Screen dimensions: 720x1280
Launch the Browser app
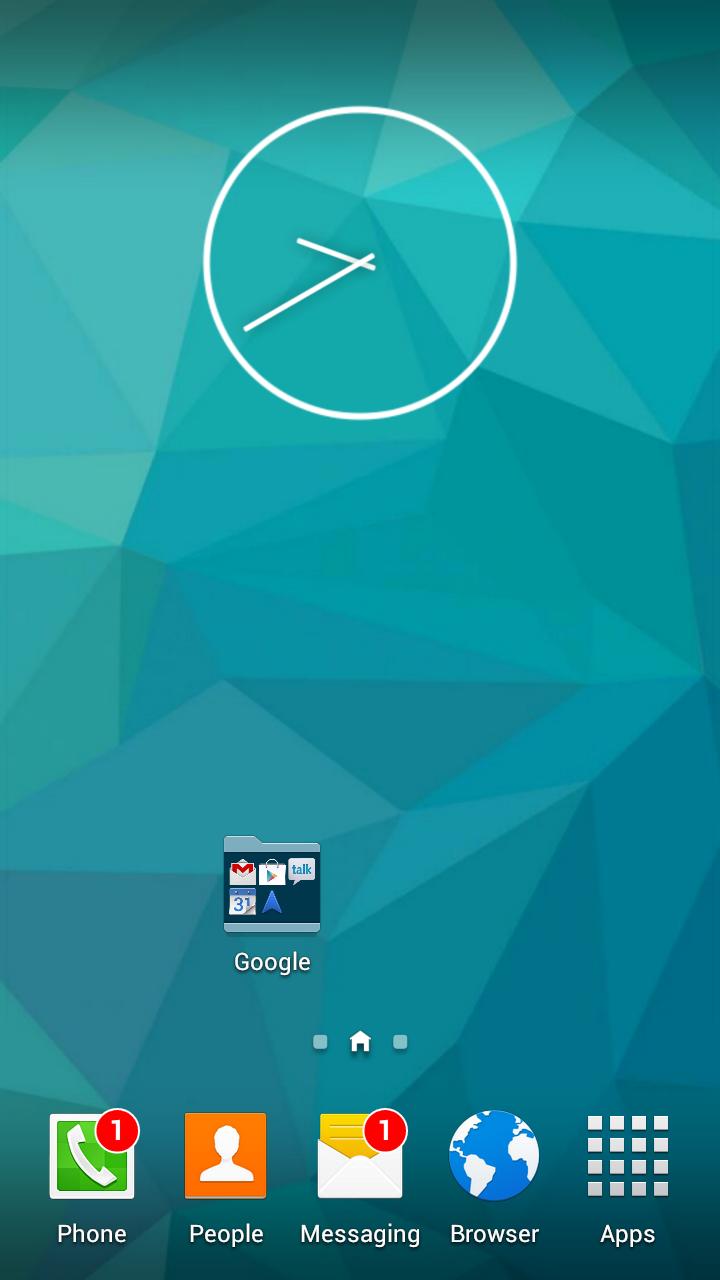[494, 1157]
